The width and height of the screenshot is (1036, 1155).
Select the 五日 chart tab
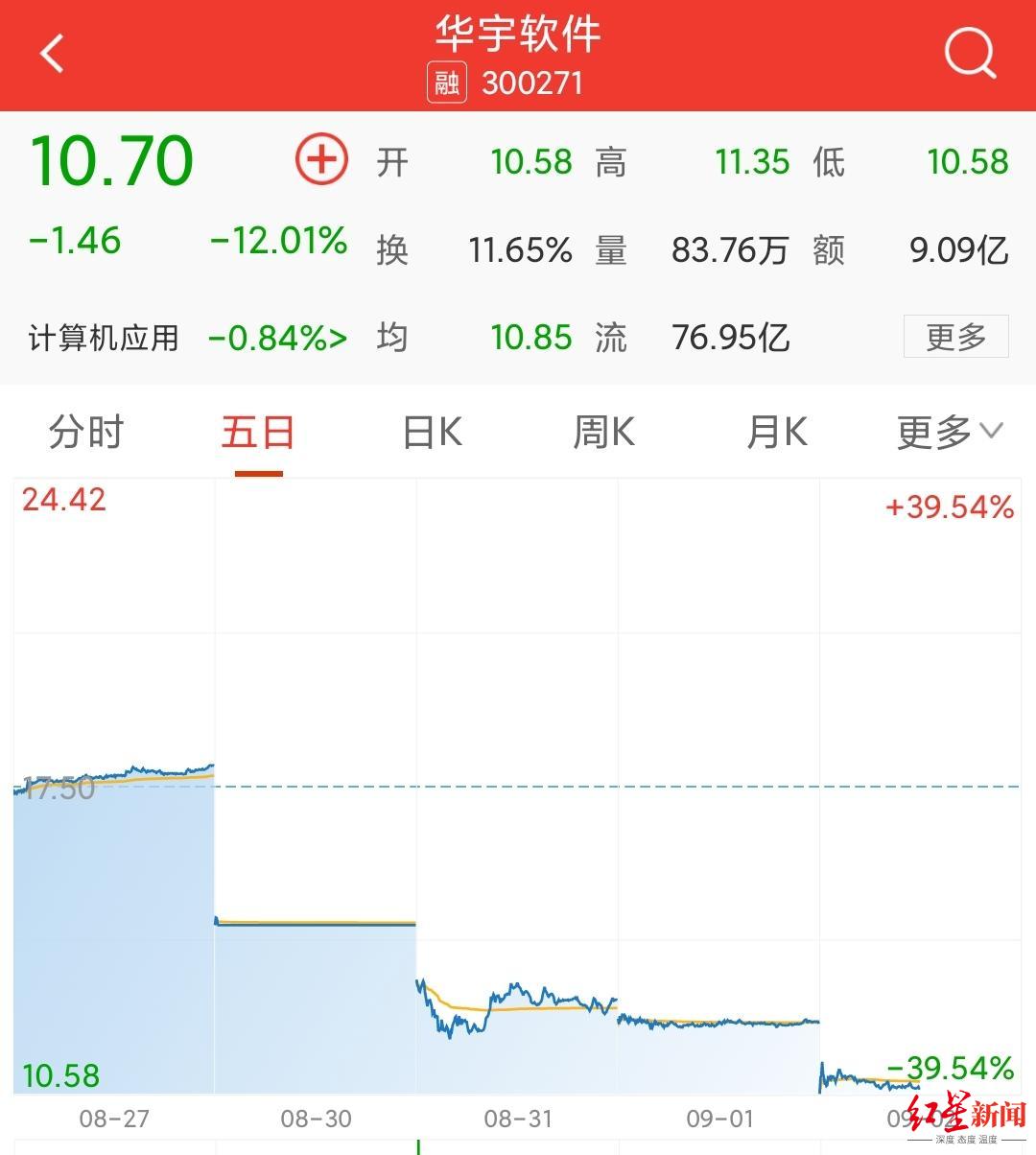click(258, 433)
